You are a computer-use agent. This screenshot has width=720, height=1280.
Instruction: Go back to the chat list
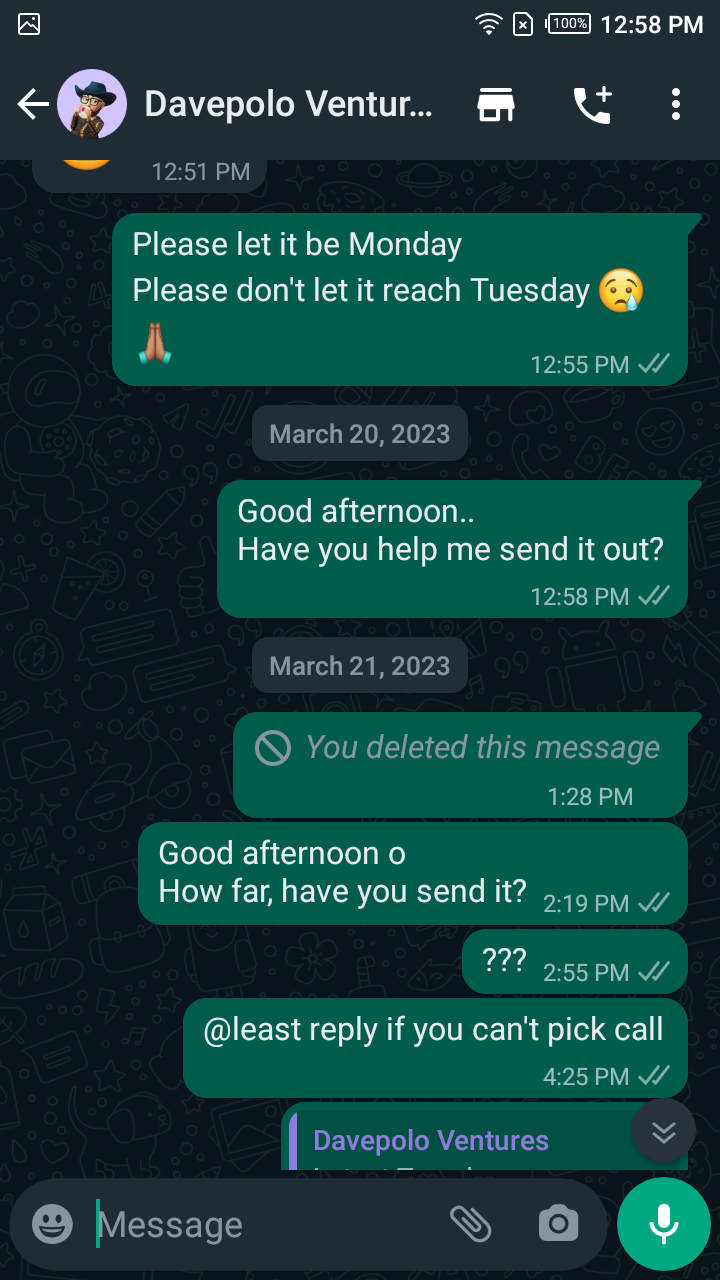(32, 104)
